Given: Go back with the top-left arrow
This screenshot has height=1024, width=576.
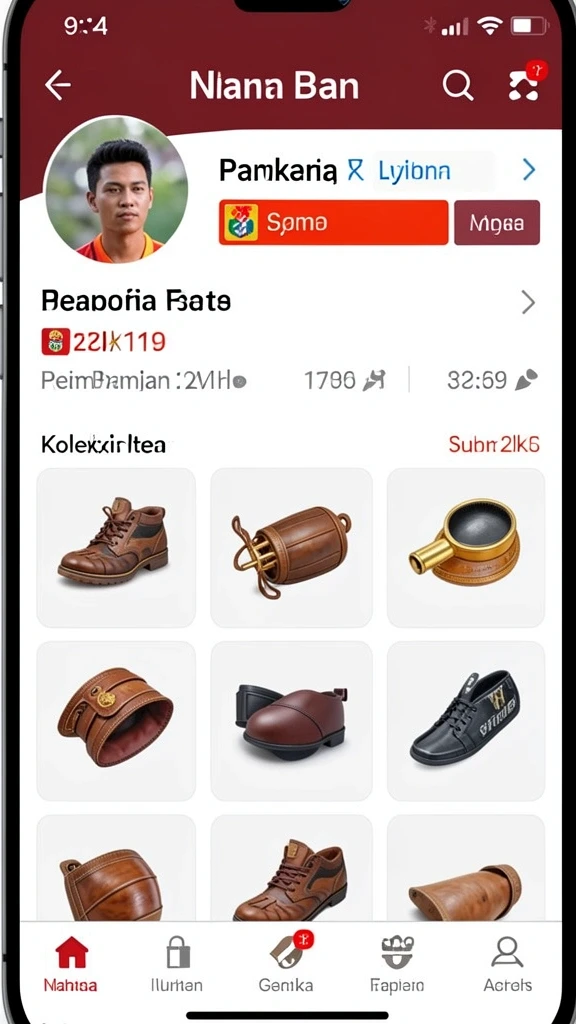Looking at the screenshot, I should click(57, 86).
